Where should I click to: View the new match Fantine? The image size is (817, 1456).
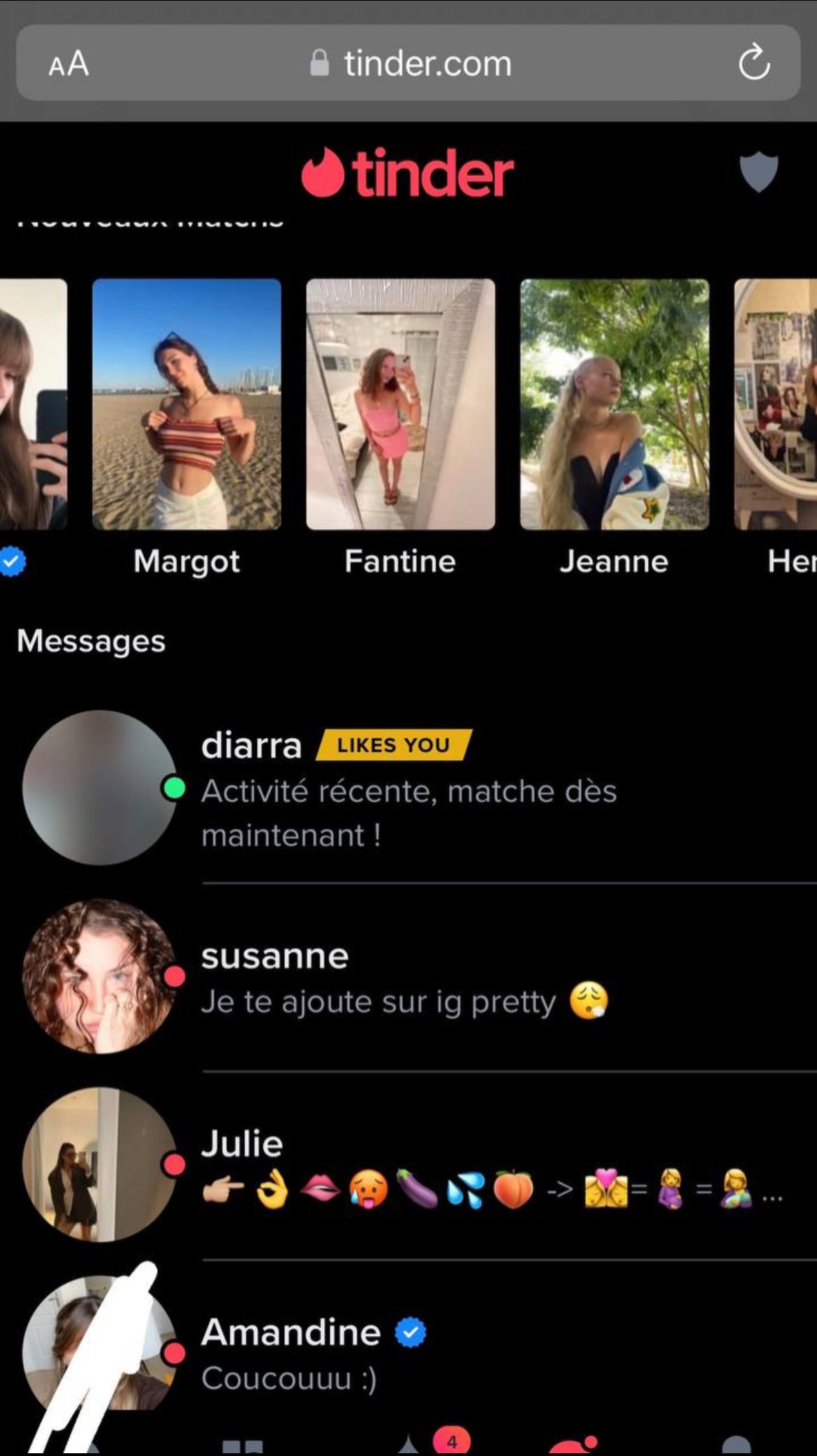pos(400,404)
